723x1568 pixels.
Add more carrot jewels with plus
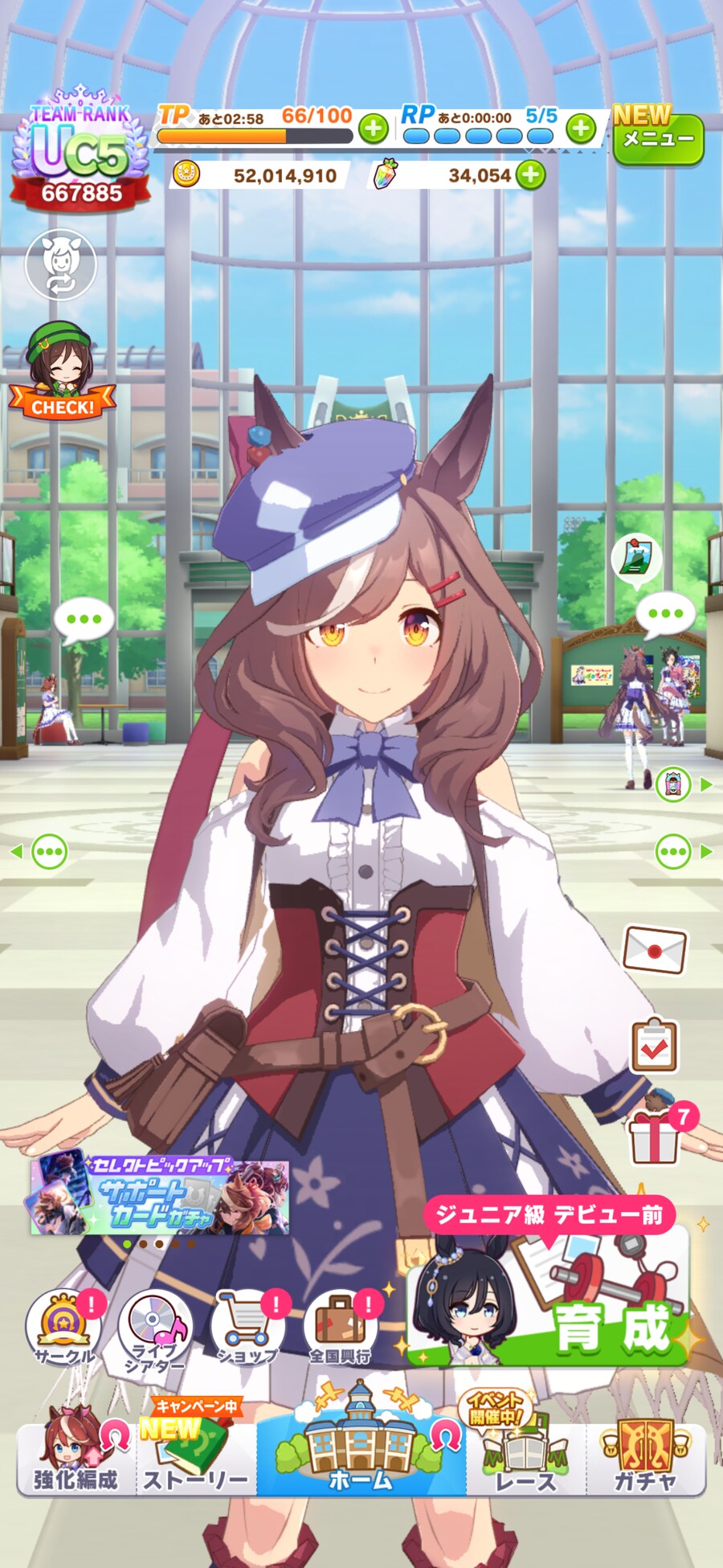click(530, 174)
